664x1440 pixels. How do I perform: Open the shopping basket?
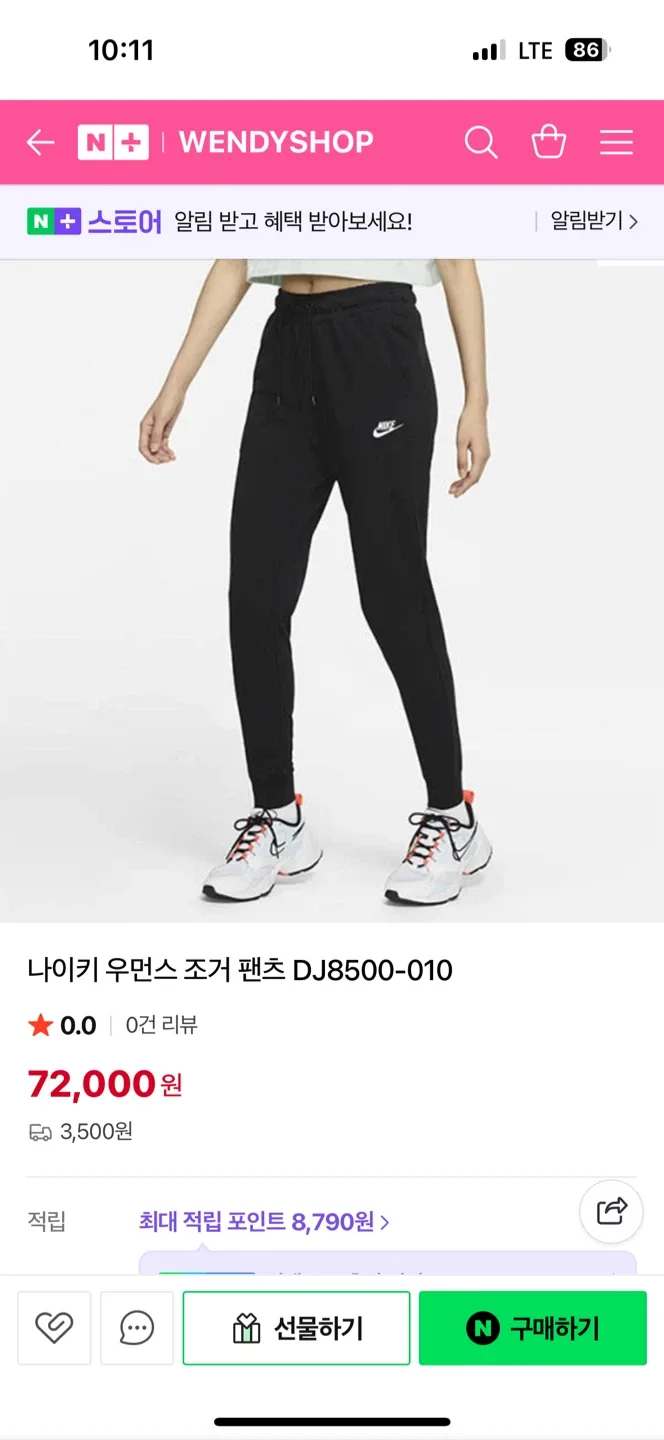[549, 142]
